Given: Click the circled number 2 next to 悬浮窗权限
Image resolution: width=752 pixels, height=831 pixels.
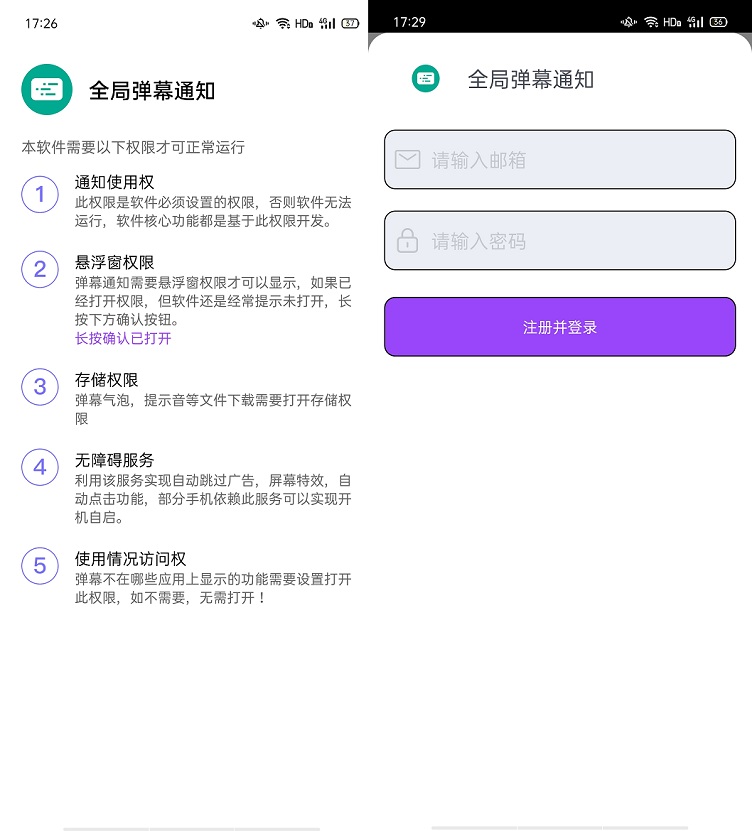Looking at the screenshot, I should click(40, 270).
